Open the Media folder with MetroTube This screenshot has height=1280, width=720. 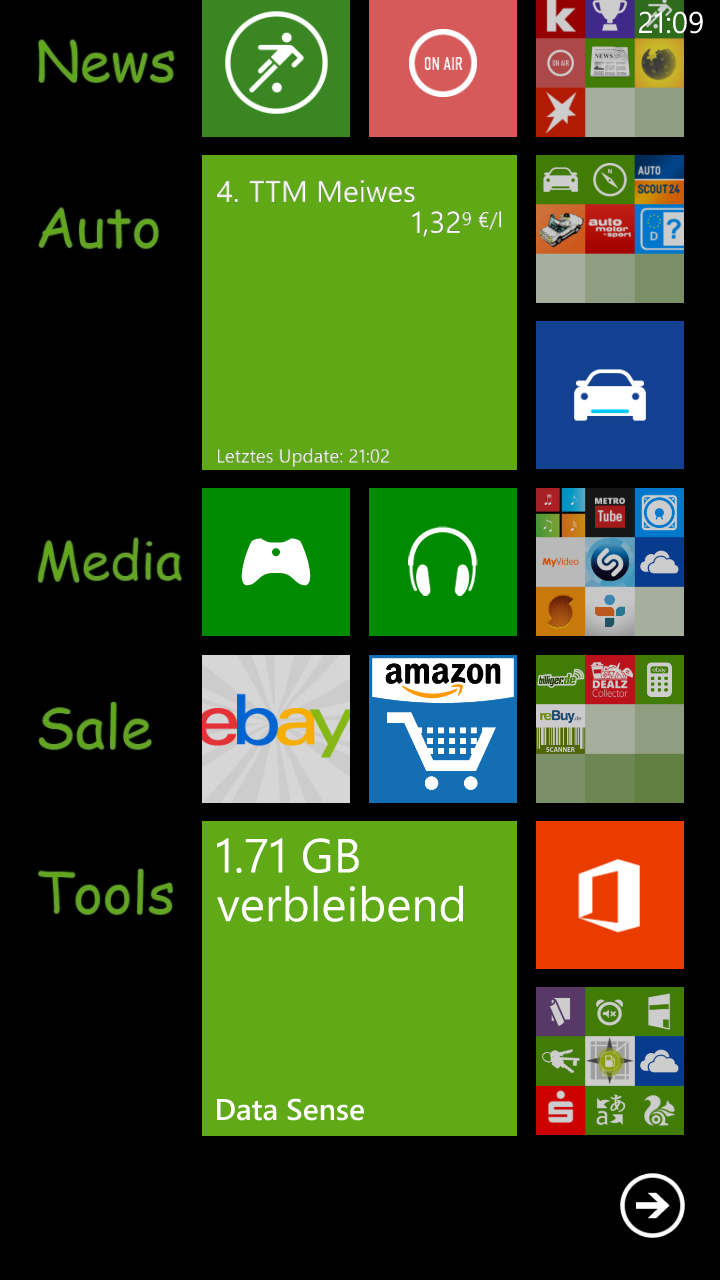coord(610,562)
